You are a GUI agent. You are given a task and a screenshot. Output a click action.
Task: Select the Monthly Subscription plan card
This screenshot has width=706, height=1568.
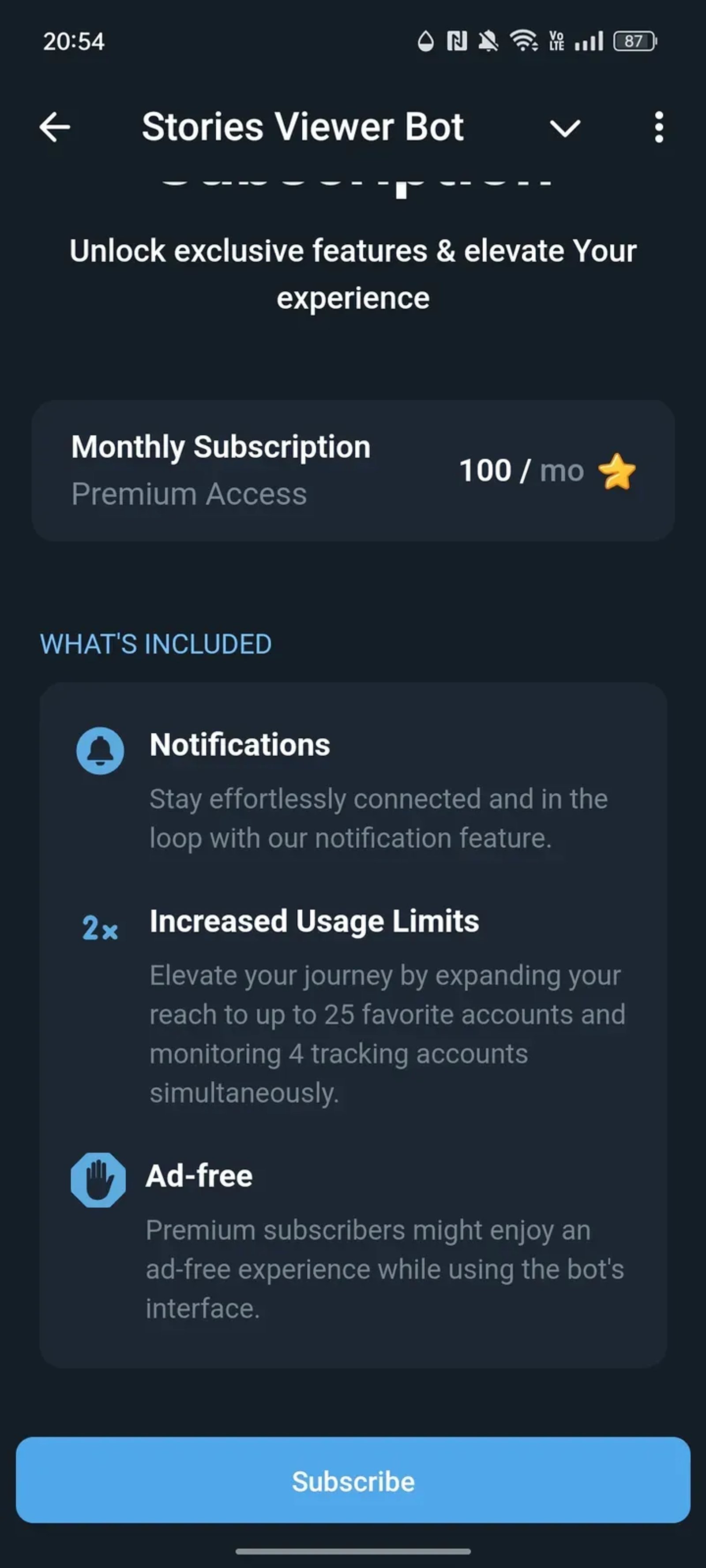coord(353,470)
